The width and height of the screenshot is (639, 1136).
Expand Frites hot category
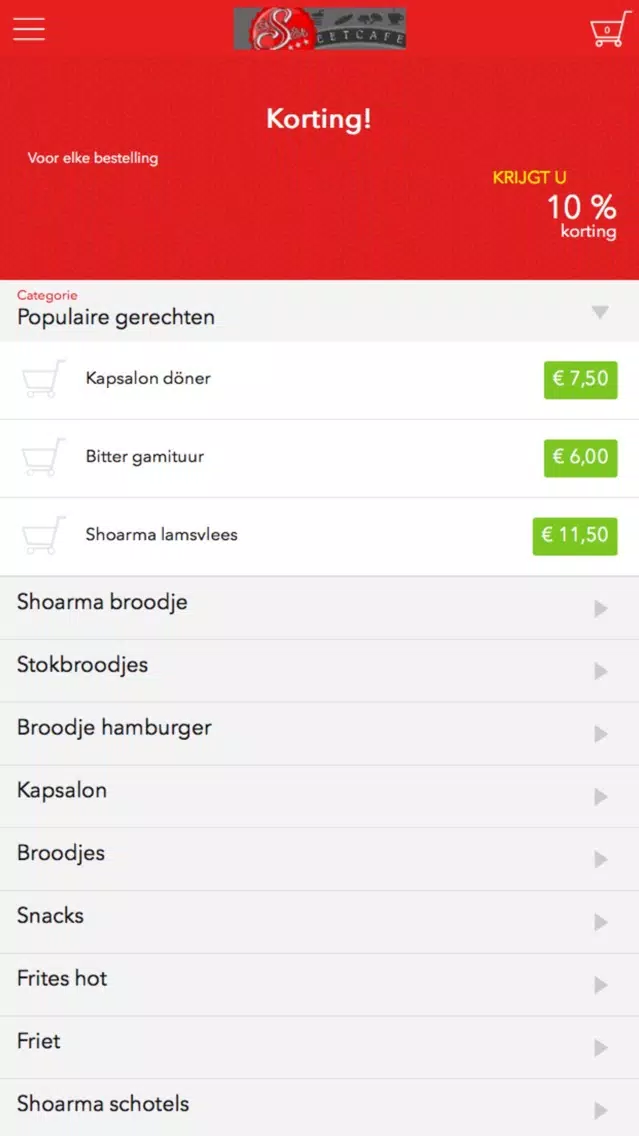click(320, 985)
